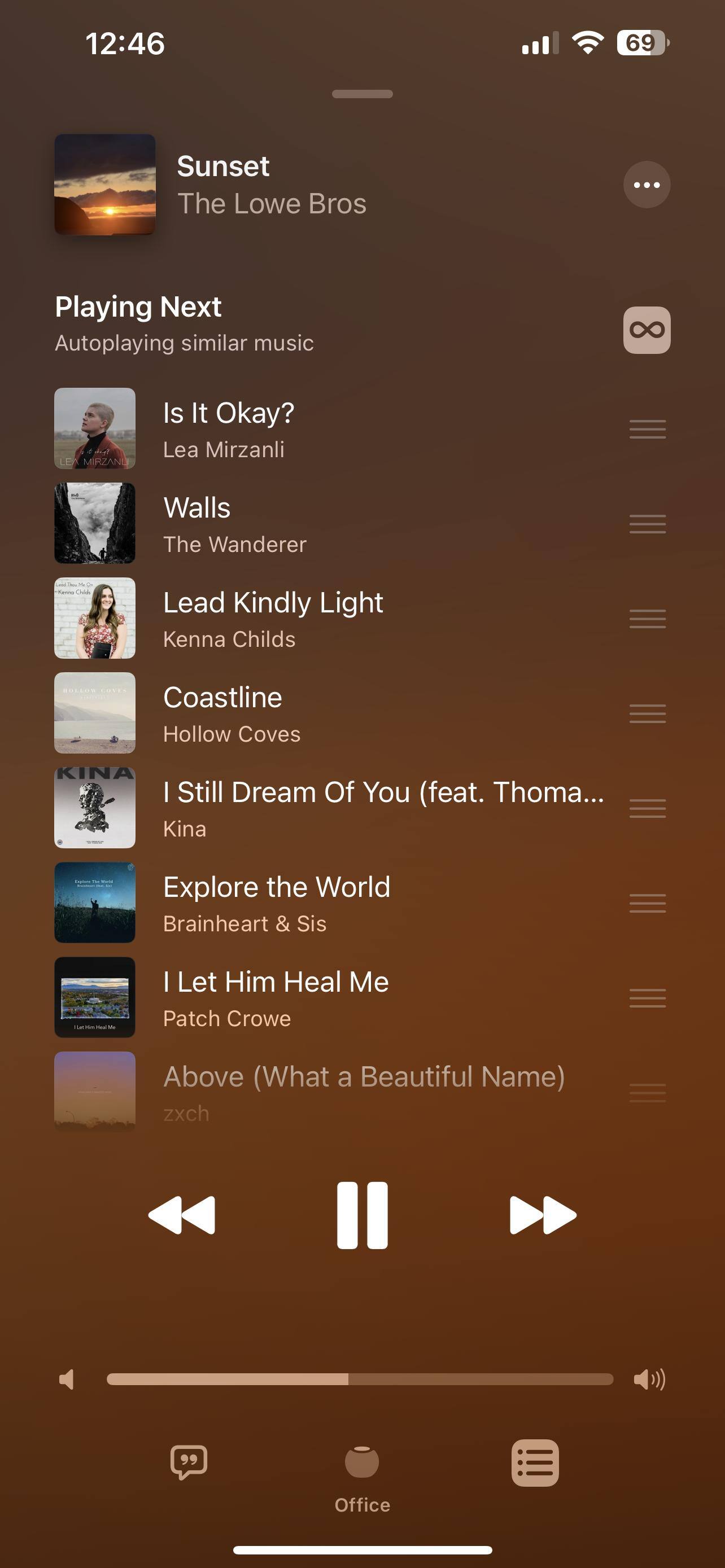Skip back to the previous track
This screenshot has height=1568, width=725.
point(181,1216)
